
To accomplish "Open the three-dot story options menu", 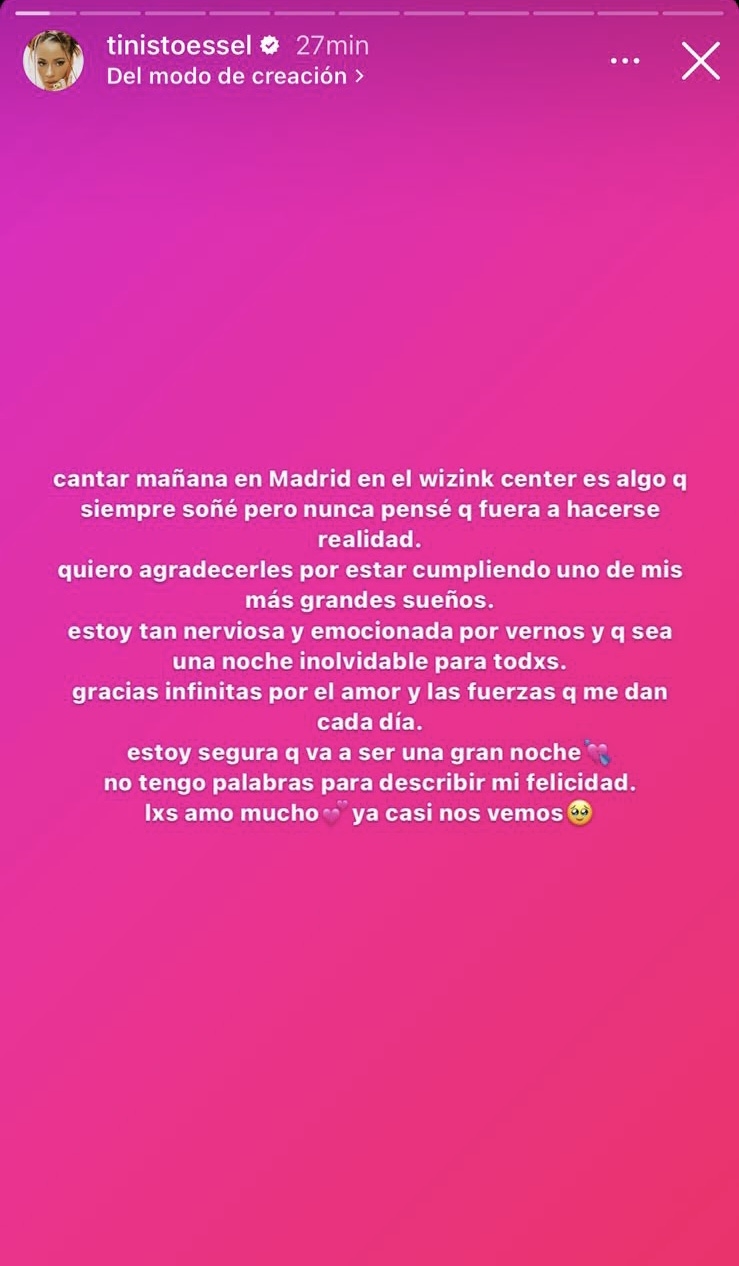I will 625,61.
